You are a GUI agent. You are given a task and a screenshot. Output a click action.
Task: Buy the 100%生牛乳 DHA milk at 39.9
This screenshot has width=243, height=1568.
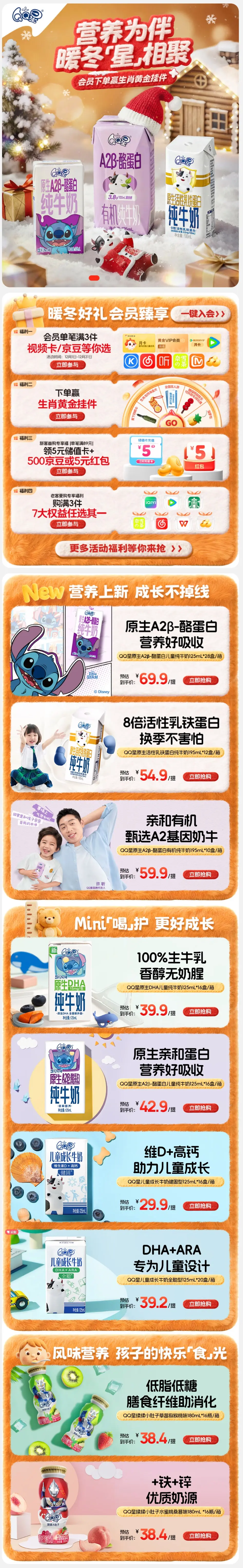[200, 1011]
